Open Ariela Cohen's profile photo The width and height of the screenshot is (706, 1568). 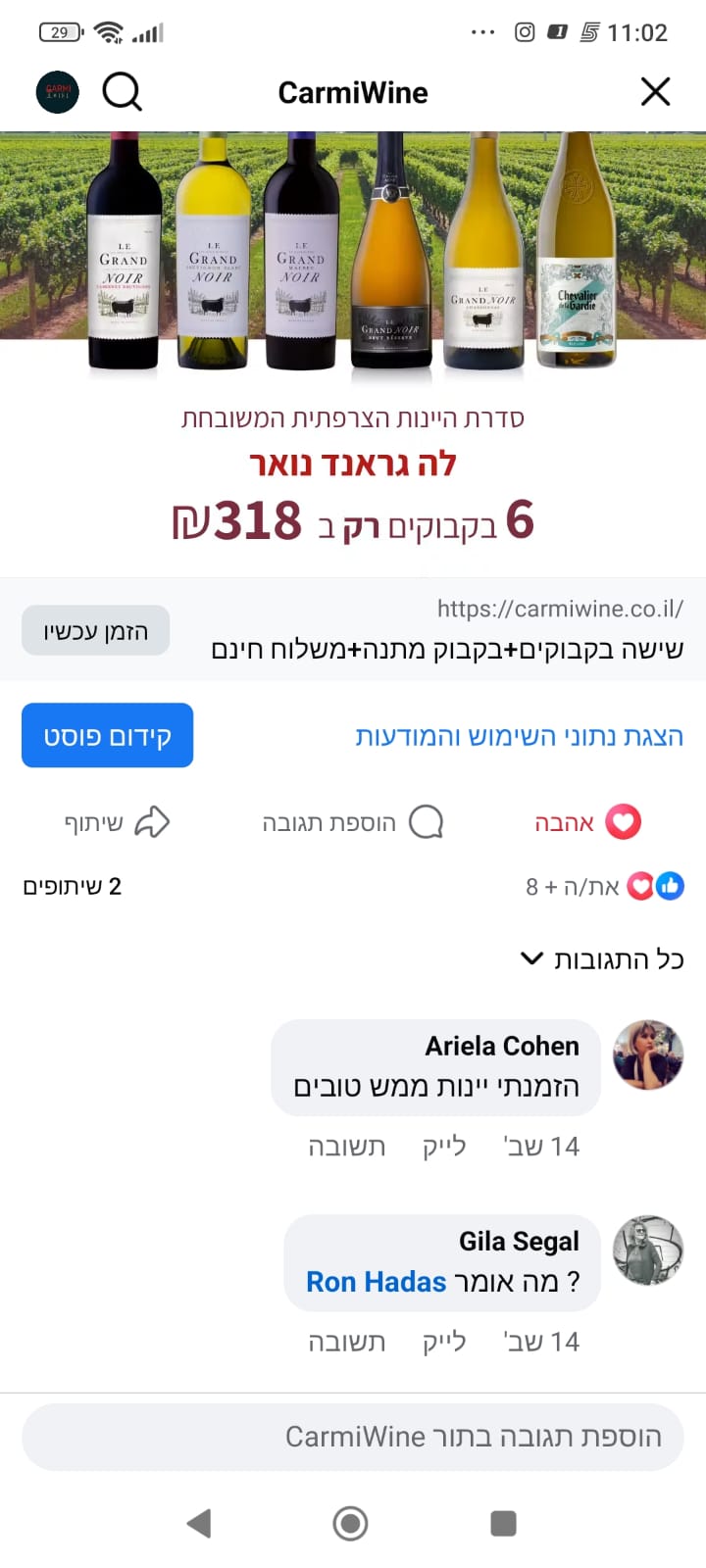(x=648, y=1054)
